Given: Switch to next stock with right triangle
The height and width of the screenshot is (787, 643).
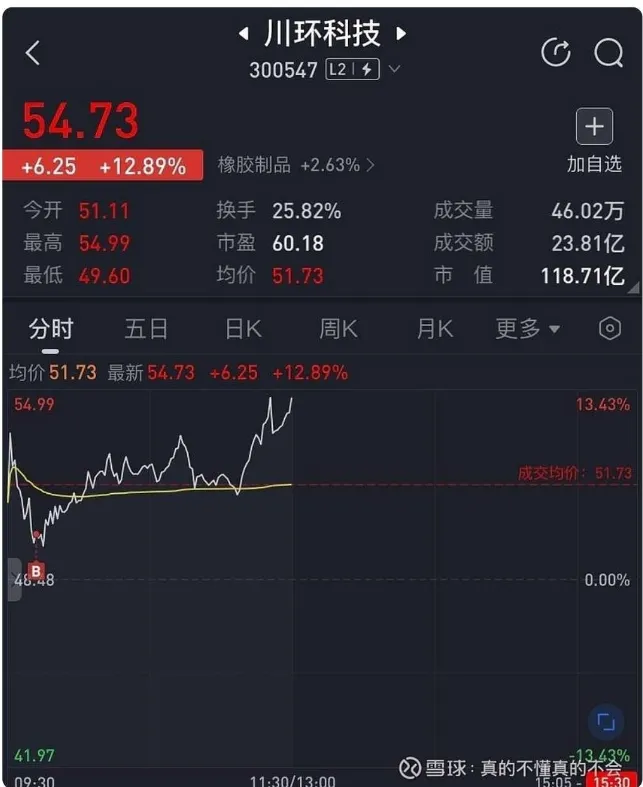Looking at the screenshot, I should click(401, 34).
